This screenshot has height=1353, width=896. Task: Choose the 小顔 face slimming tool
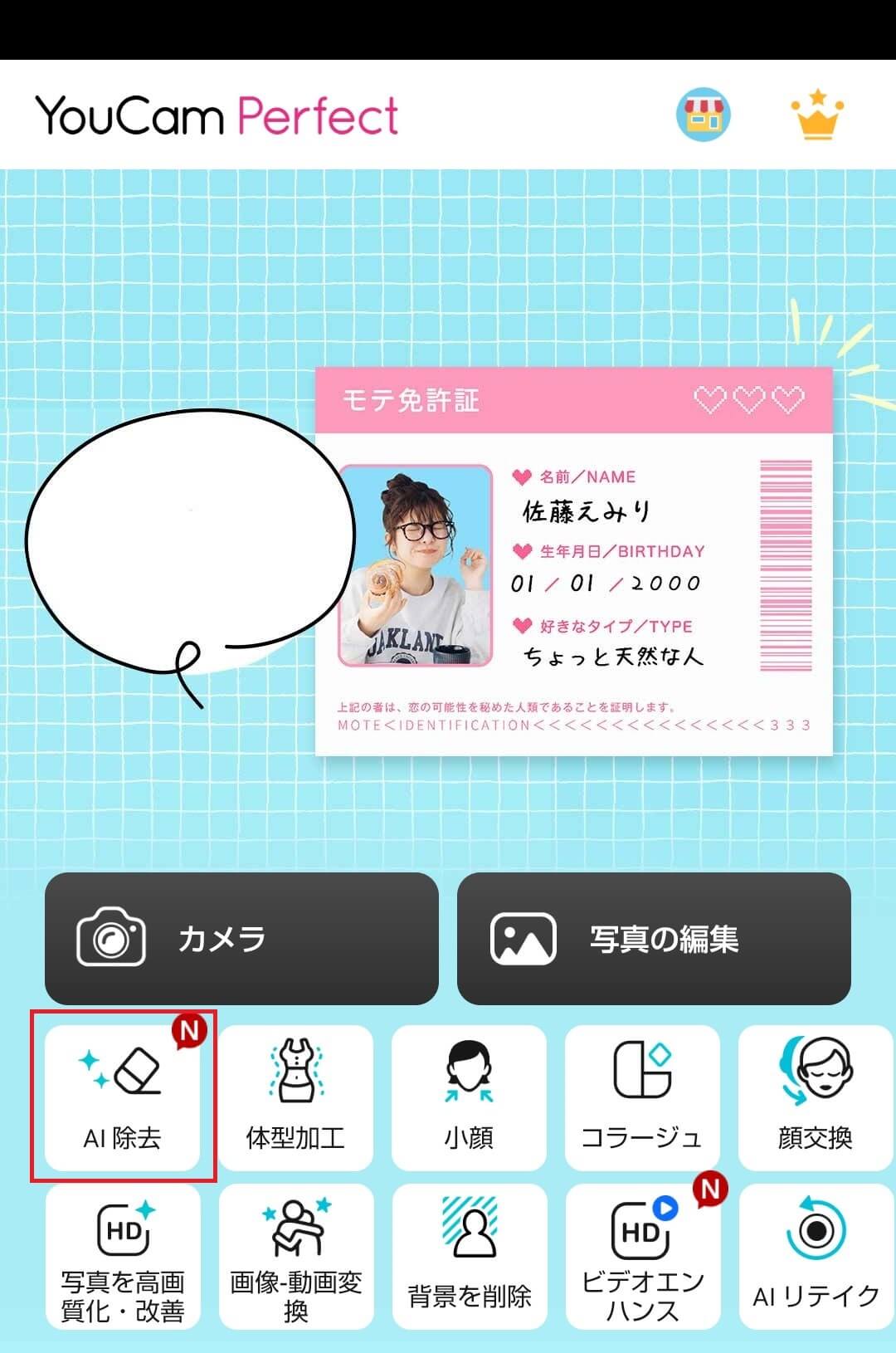coord(470,1097)
